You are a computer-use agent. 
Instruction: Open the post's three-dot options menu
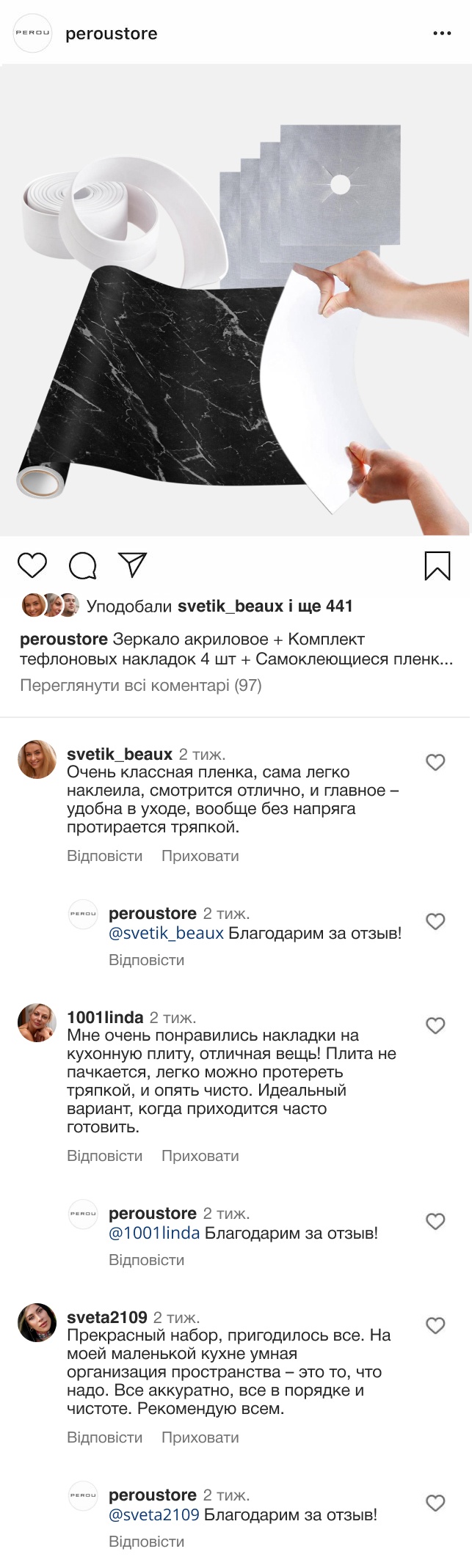point(442,34)
